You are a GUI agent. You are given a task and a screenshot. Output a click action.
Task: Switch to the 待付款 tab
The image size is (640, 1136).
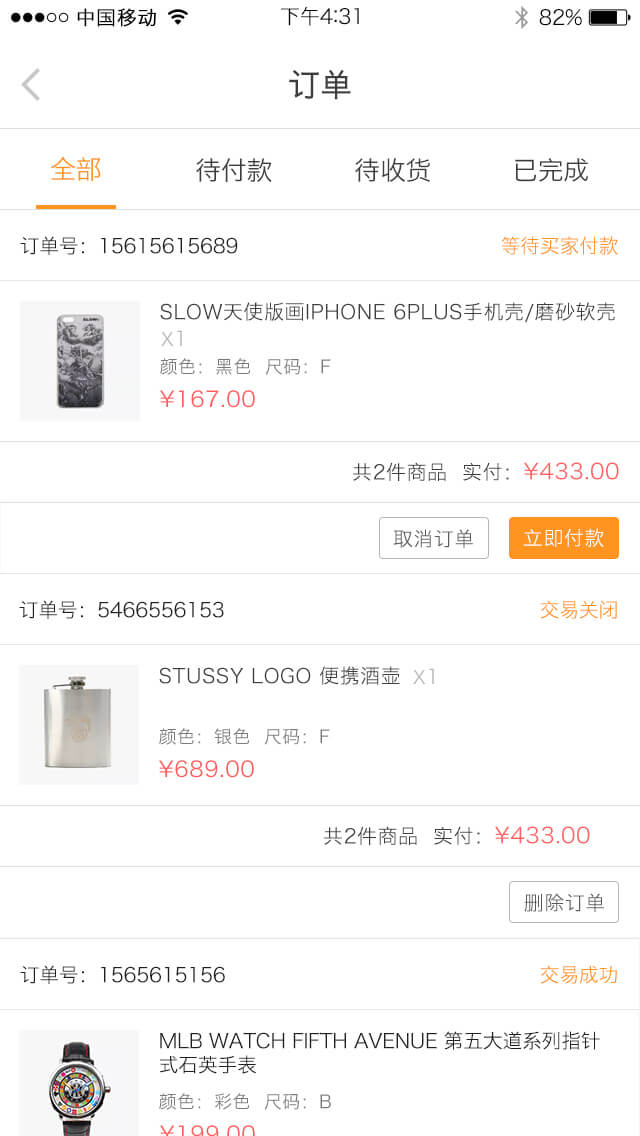234,170
